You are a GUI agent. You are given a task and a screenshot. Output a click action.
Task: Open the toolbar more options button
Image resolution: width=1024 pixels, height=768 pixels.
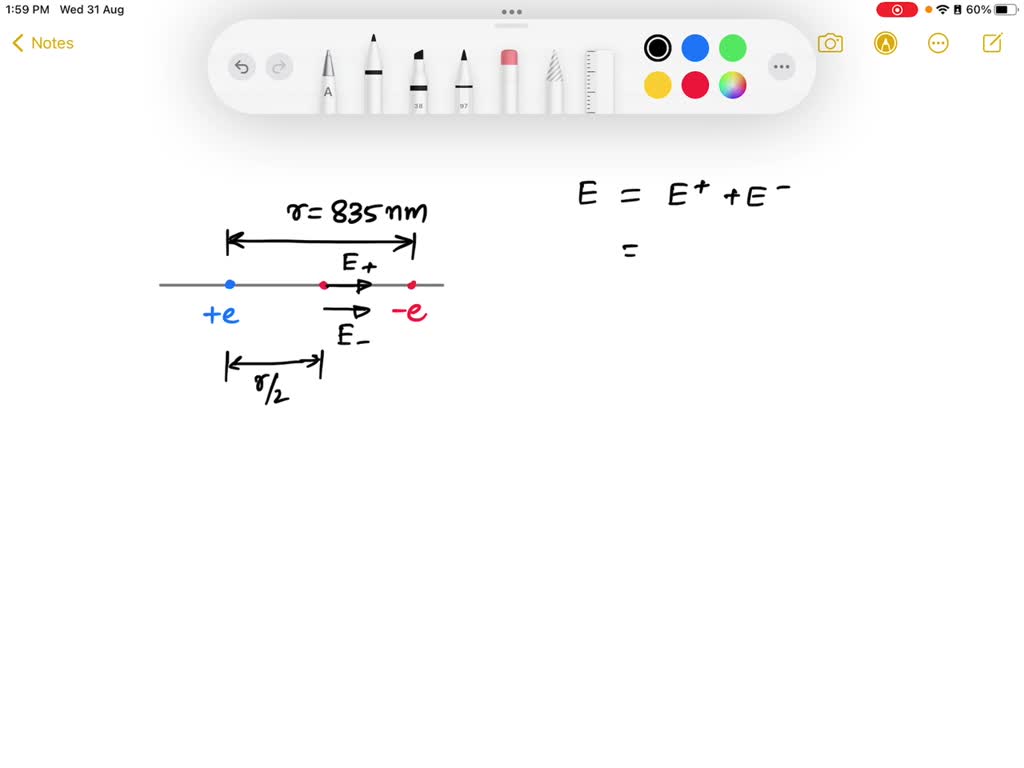click(781, 67)
